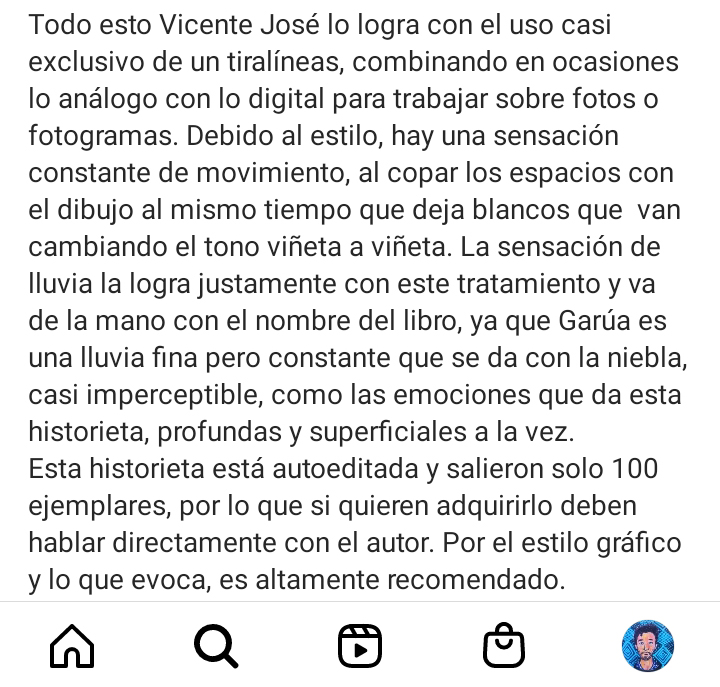This screenshot has width=720, height=687.
Task: Switch to the Reels tab
Action: coord(360,646)
